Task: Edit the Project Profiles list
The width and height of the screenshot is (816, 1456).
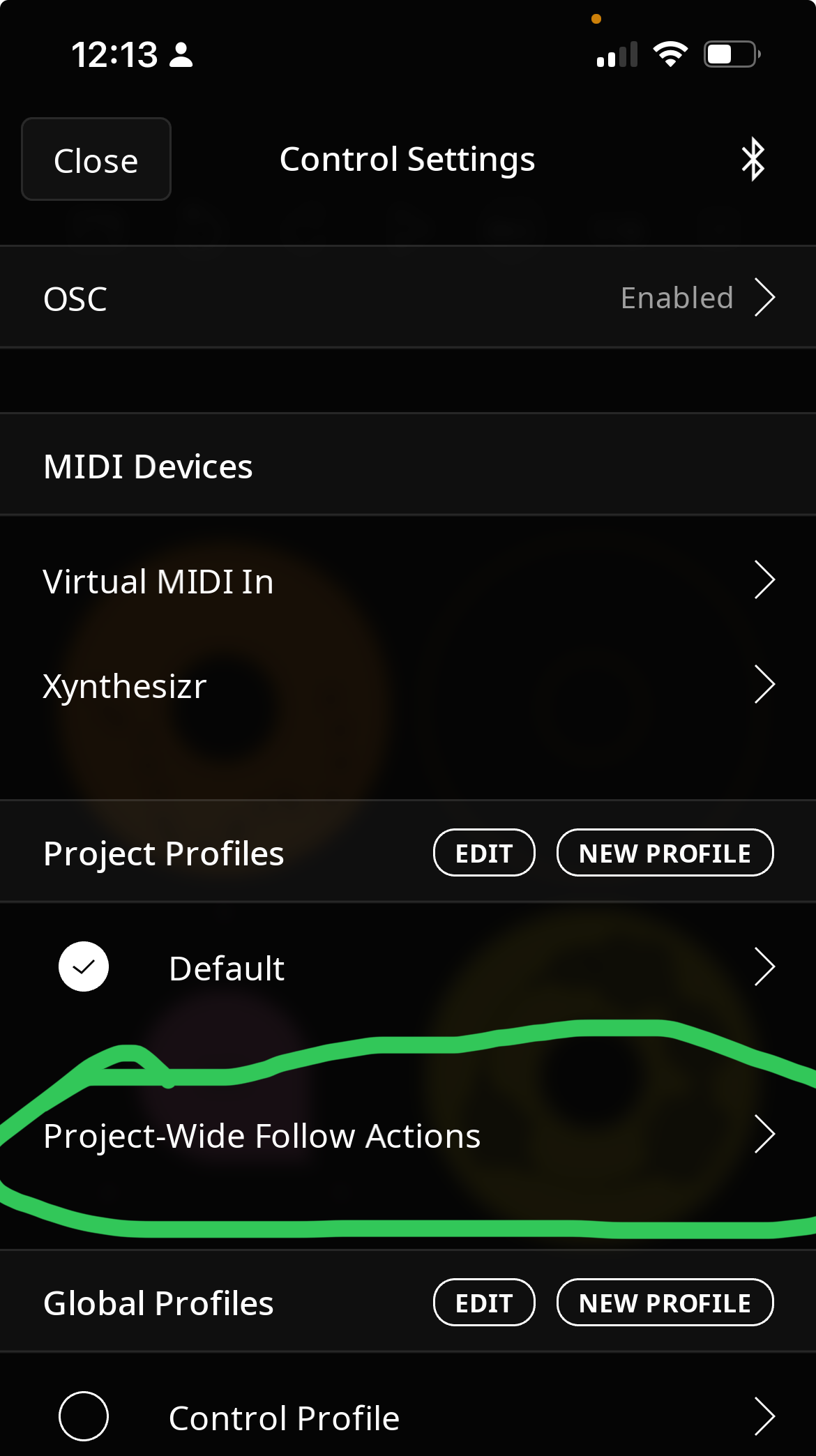Action: tap(484, 853)
